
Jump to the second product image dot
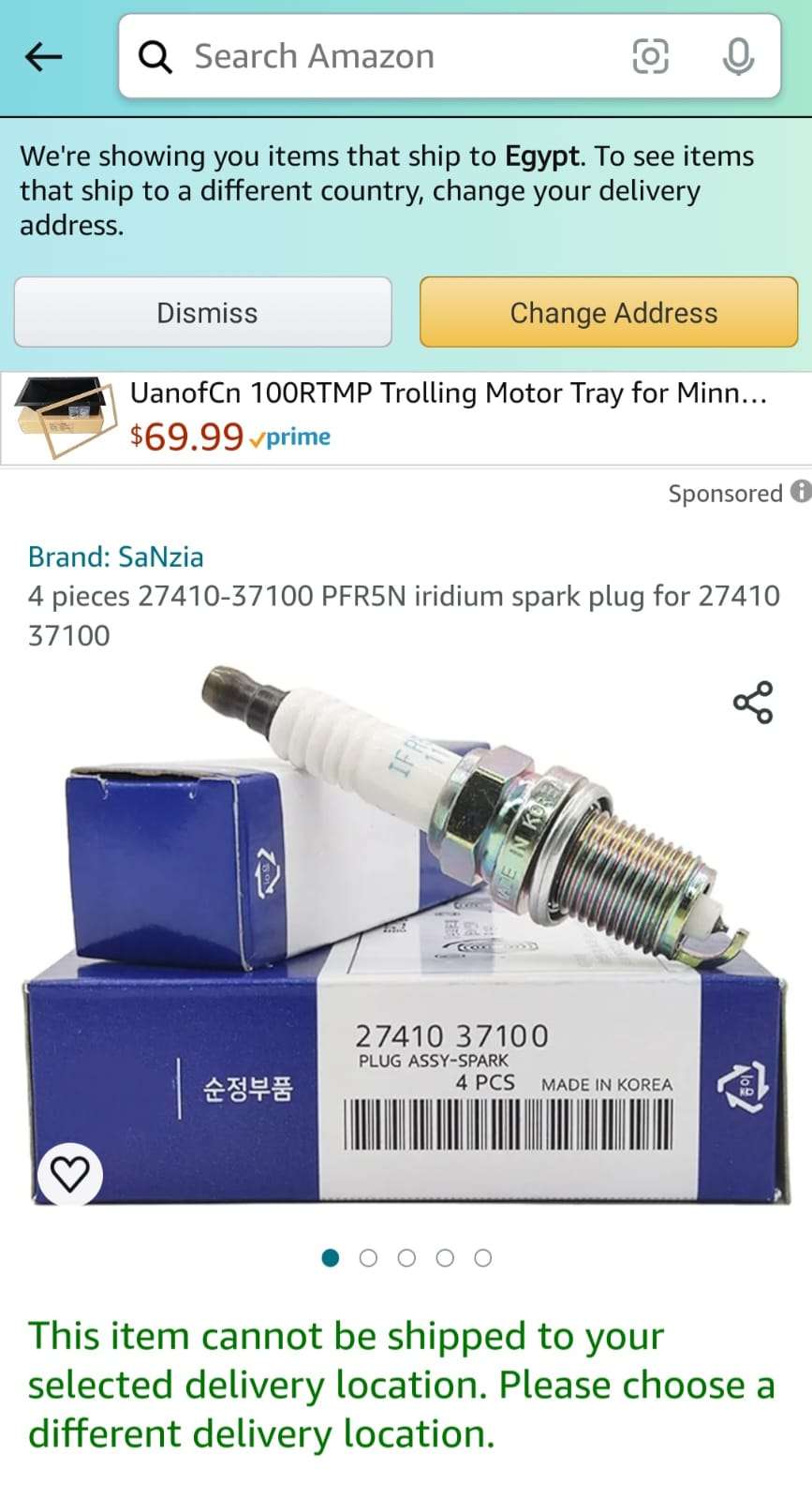click(368, 1258)
